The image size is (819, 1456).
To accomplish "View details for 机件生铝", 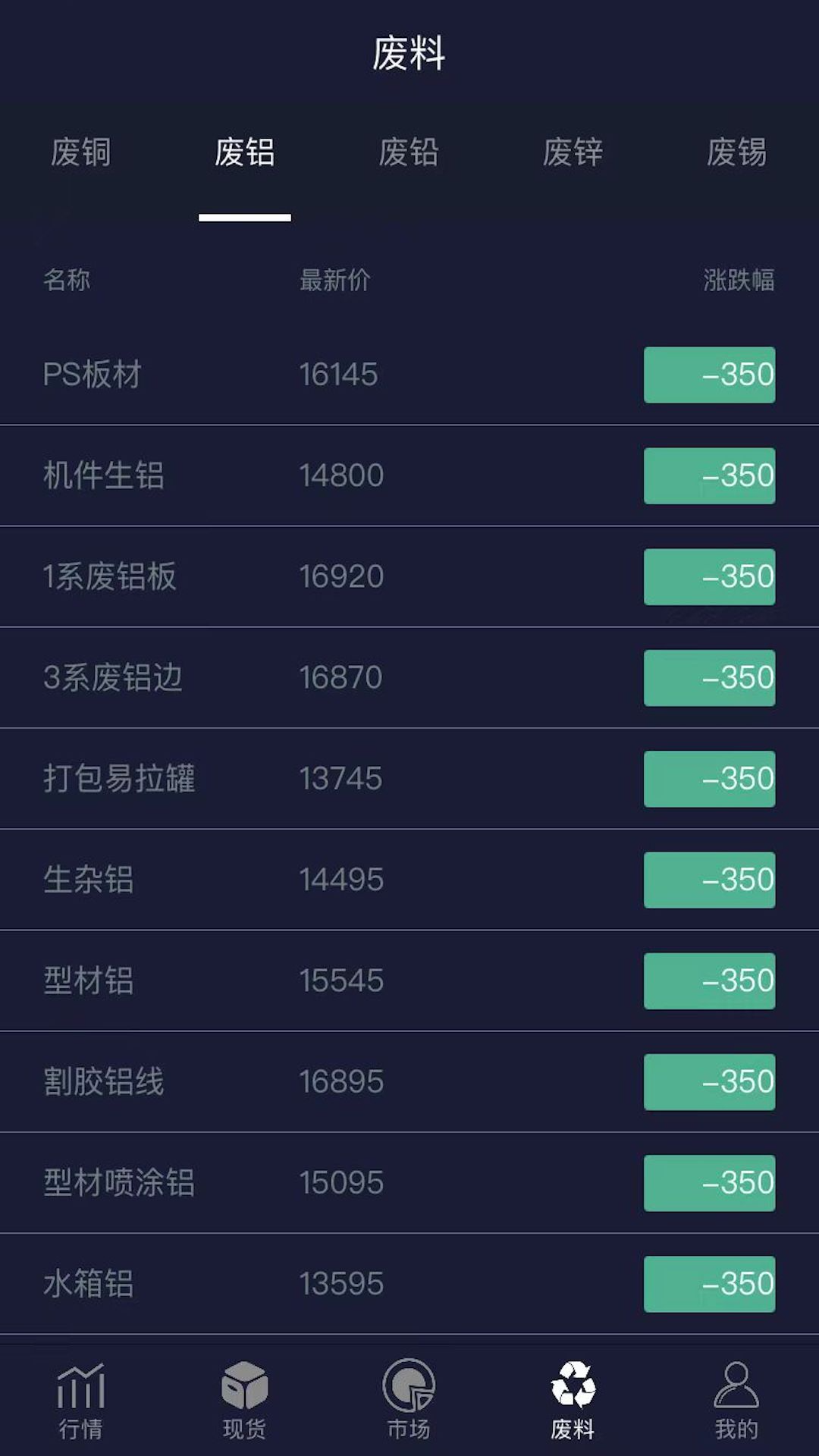I will tap(303, 475).
